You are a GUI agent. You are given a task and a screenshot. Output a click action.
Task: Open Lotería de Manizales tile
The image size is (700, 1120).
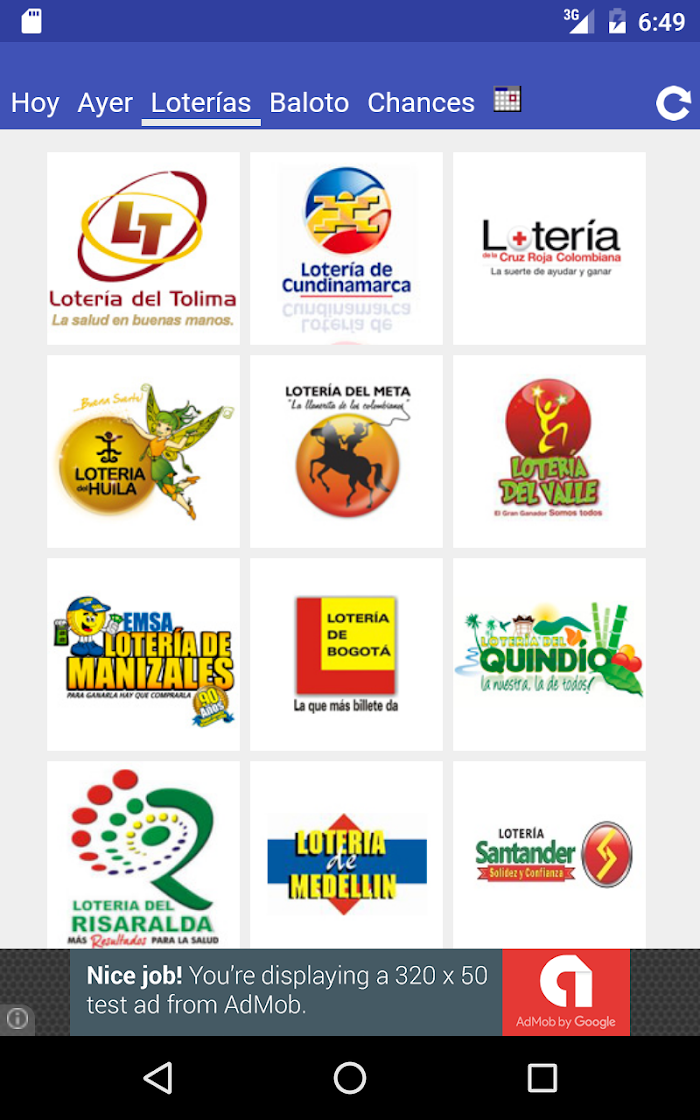pyautogui.click(x=144, y=654)
